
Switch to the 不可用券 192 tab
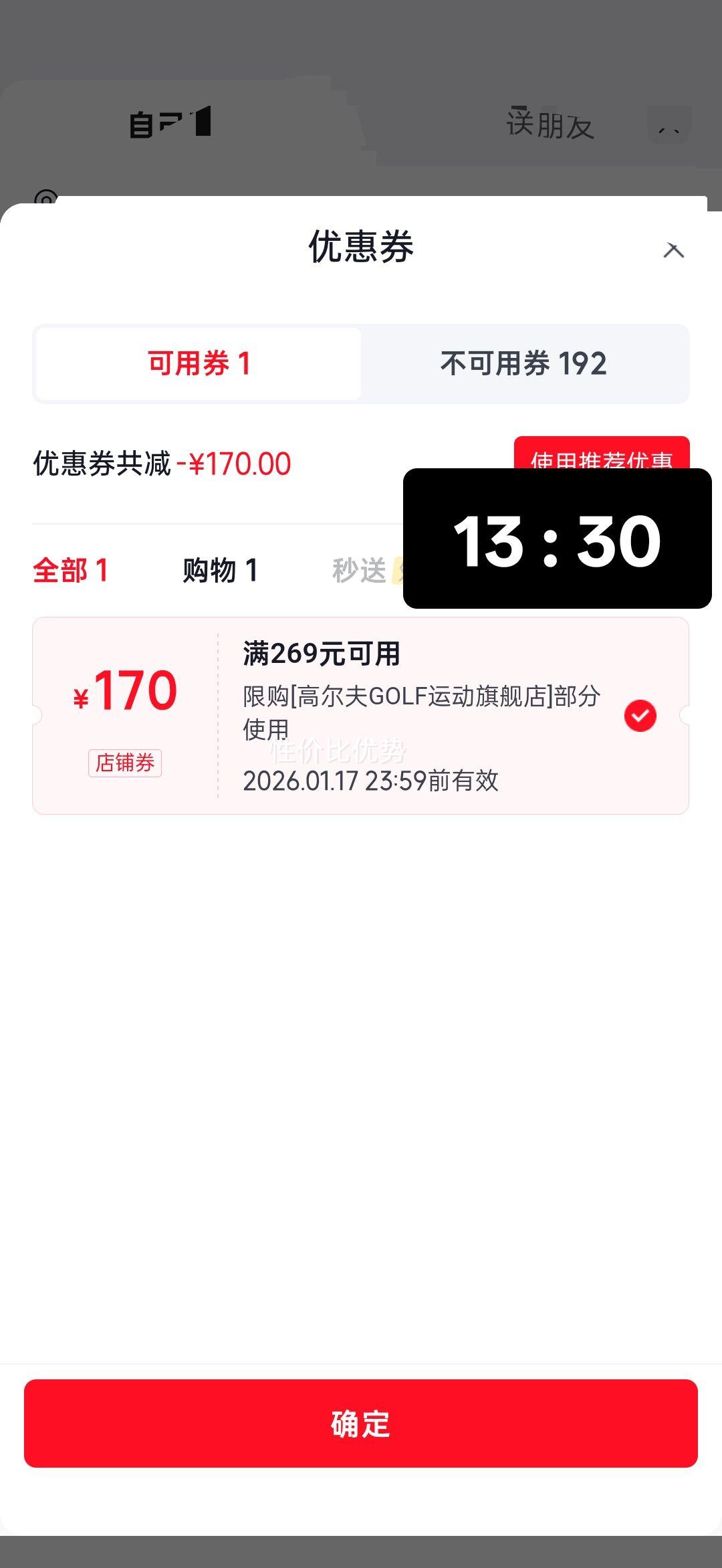(x=523, y=363)
